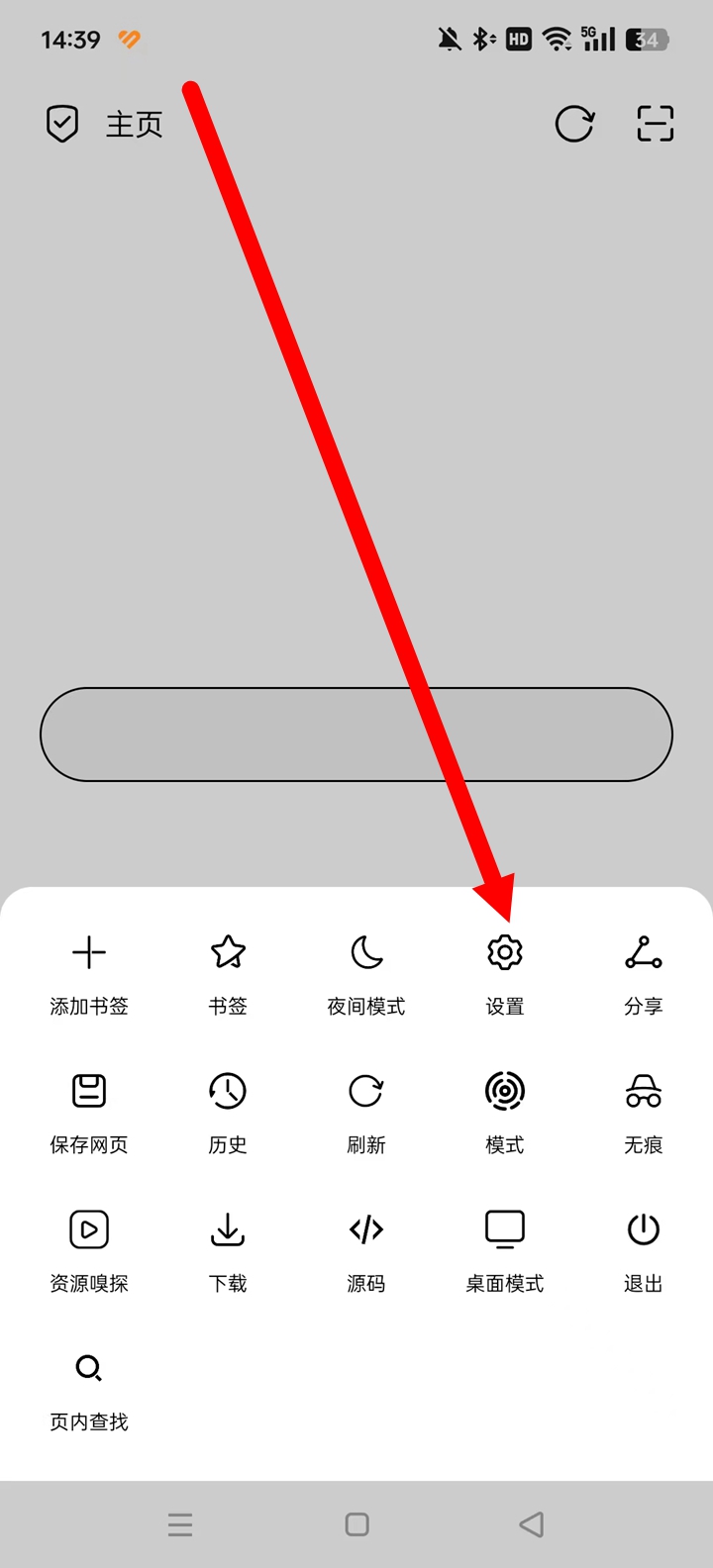The width and height of the screenshot is (713, 1568).
Task: Share the page via 分享
Action: [644, 973]
